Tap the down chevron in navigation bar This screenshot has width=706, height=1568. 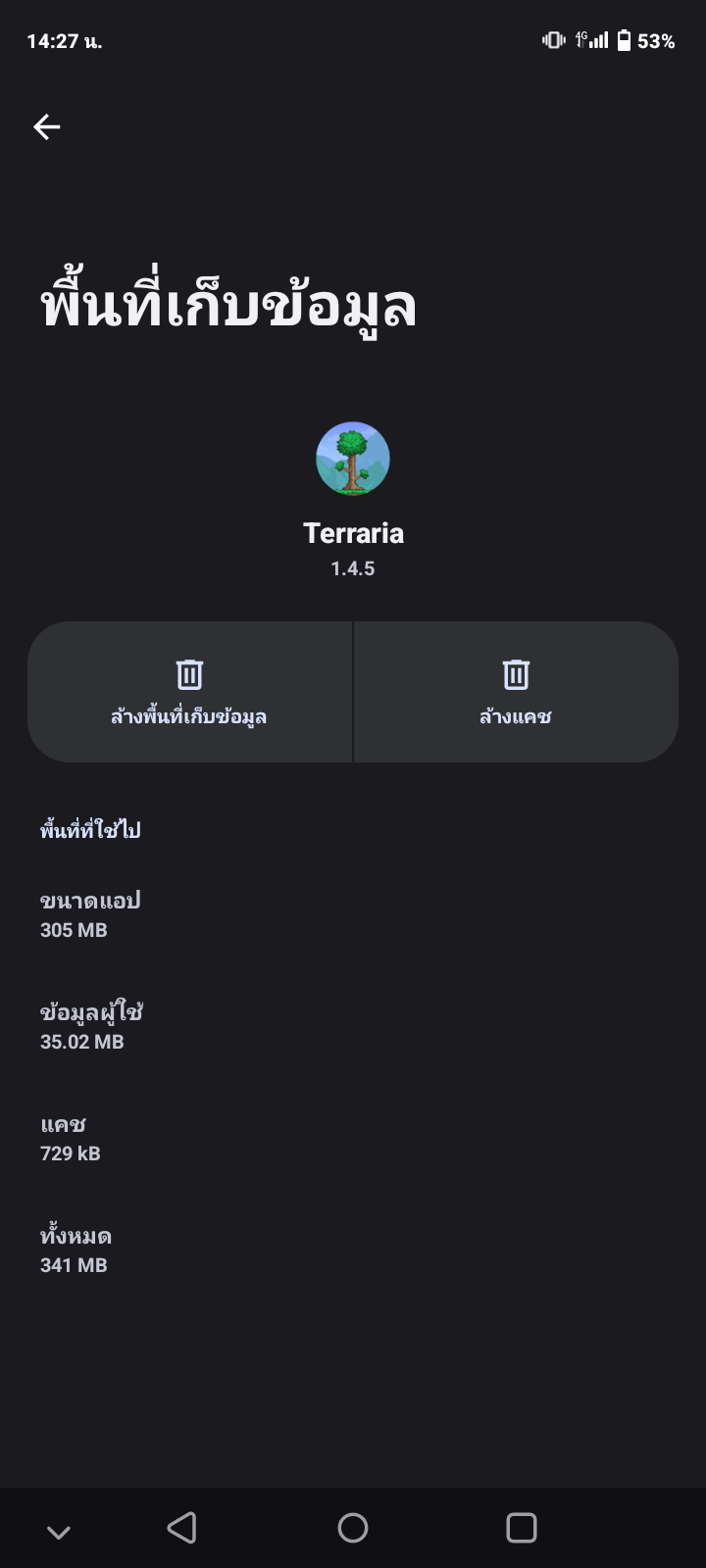tap(59, 1532)
